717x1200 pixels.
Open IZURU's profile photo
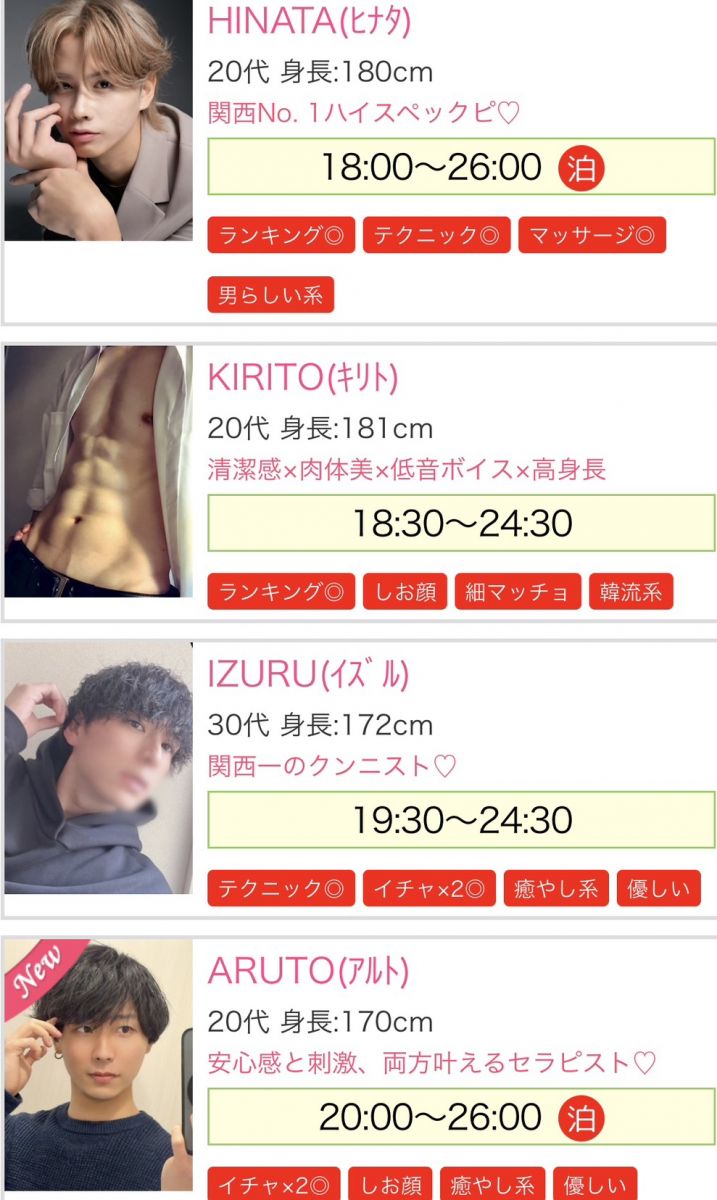click(98, 767)
